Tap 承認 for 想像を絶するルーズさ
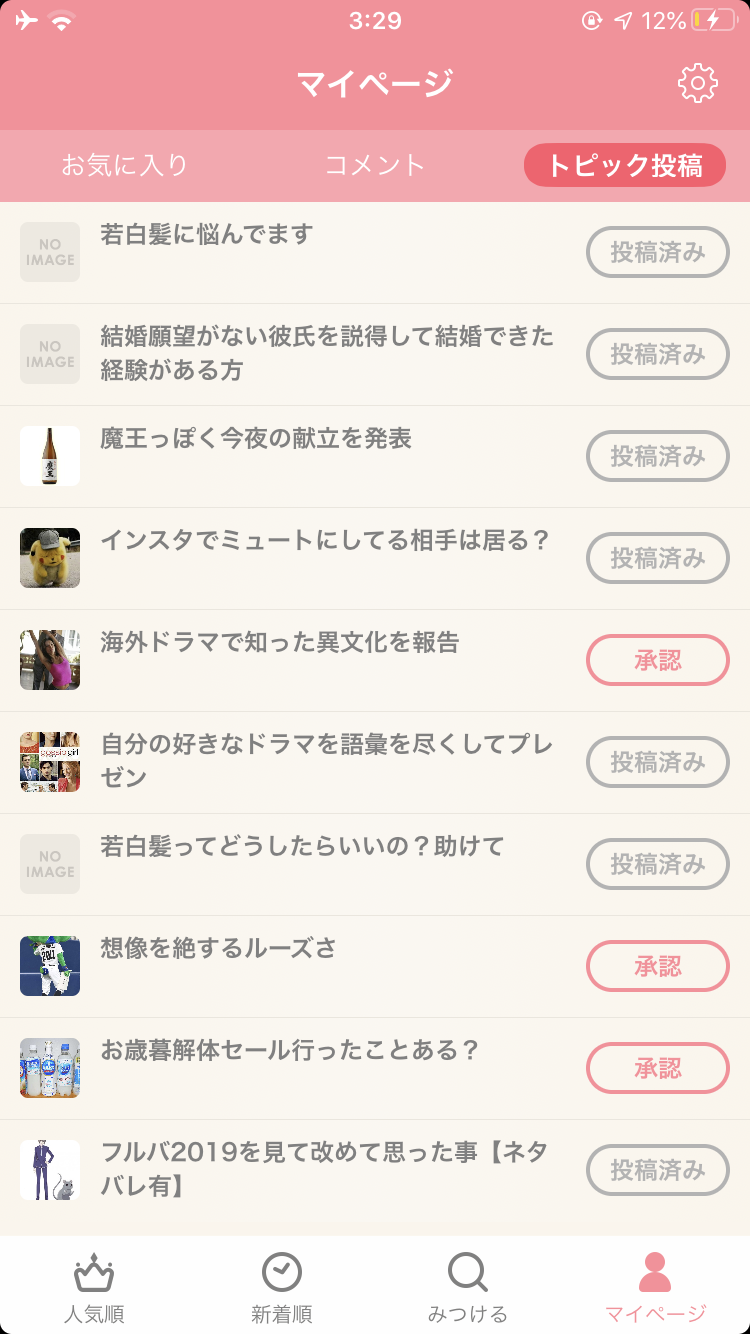This screenshot has height=1334, width=750. [x=657, y=966]
